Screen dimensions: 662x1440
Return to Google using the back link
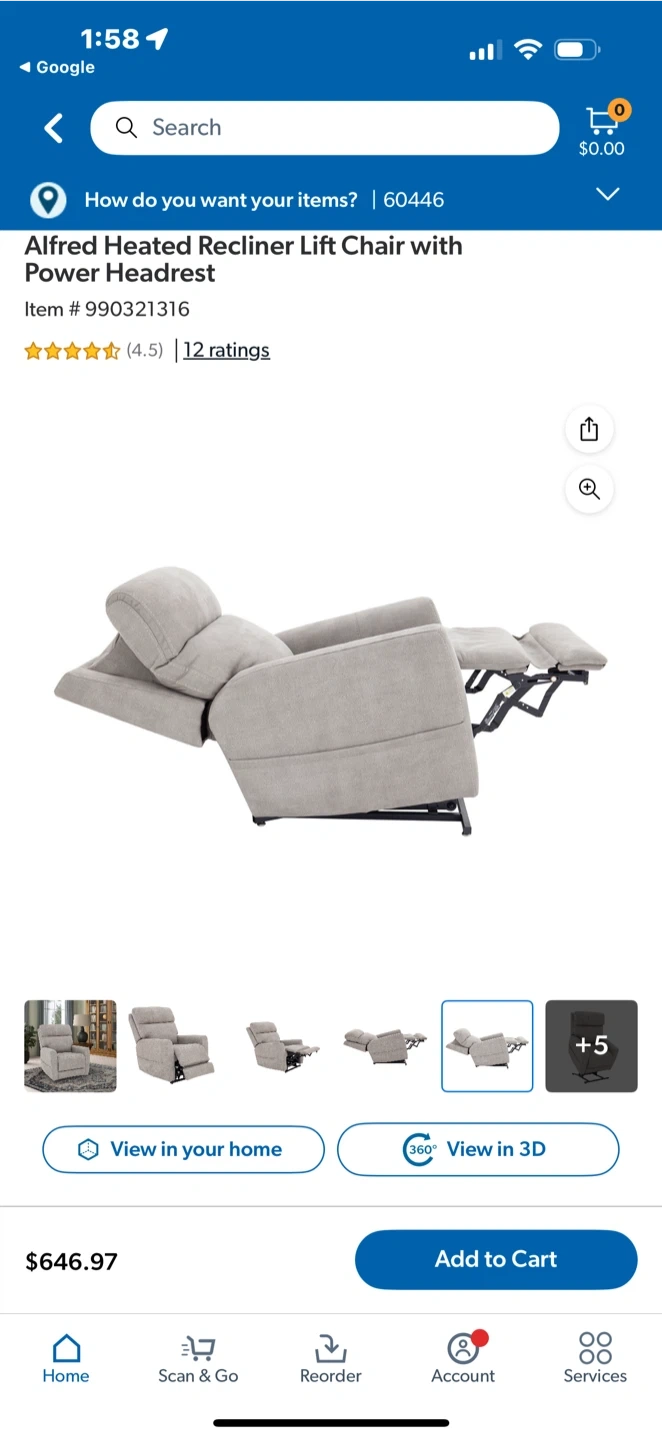(58, 68)
